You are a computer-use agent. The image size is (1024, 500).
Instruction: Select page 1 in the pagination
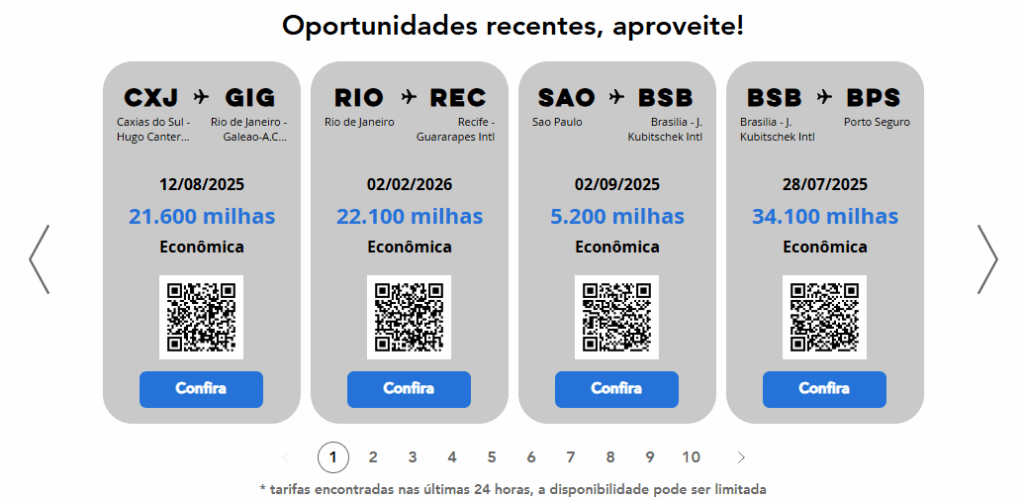pos(333,457)
